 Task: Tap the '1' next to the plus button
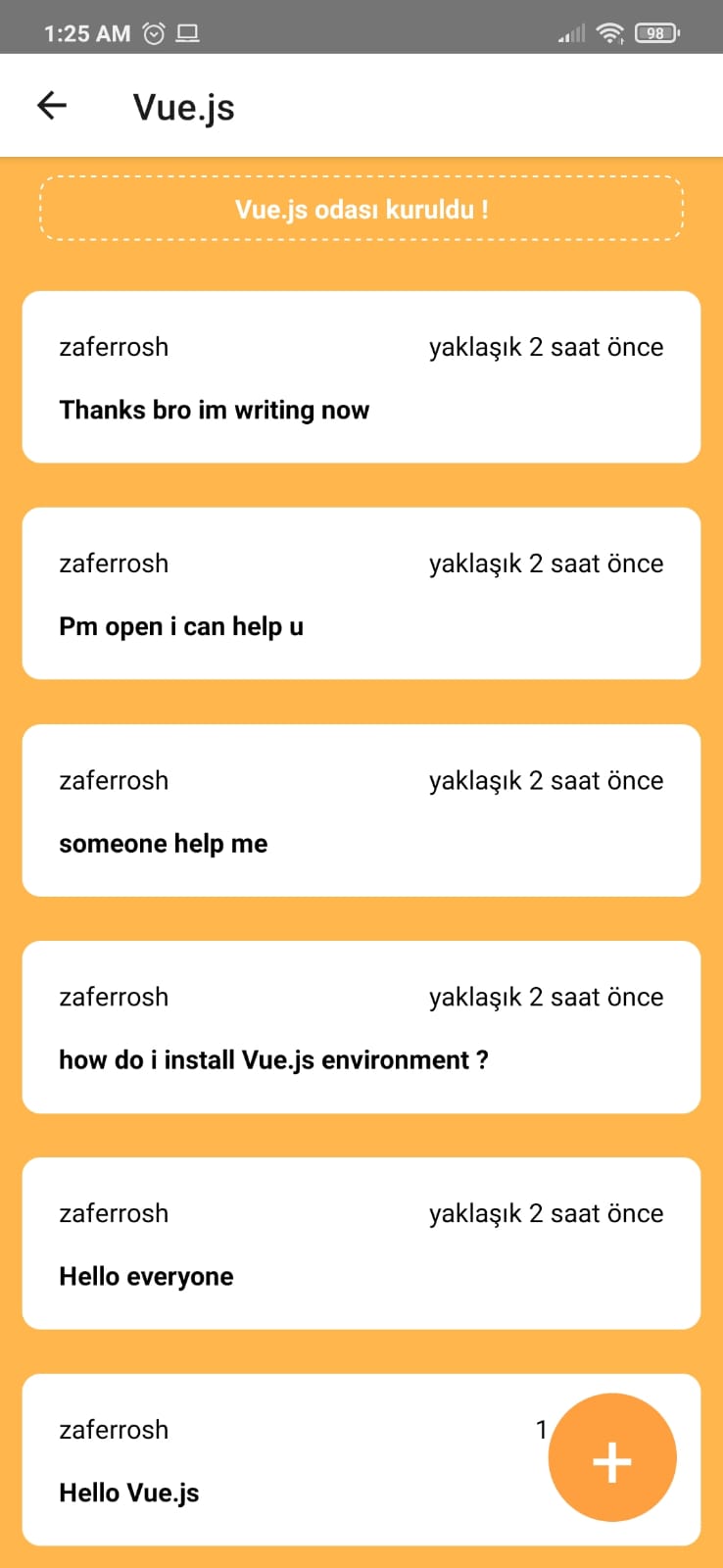pyautogui.click(x=541, y=1430)
